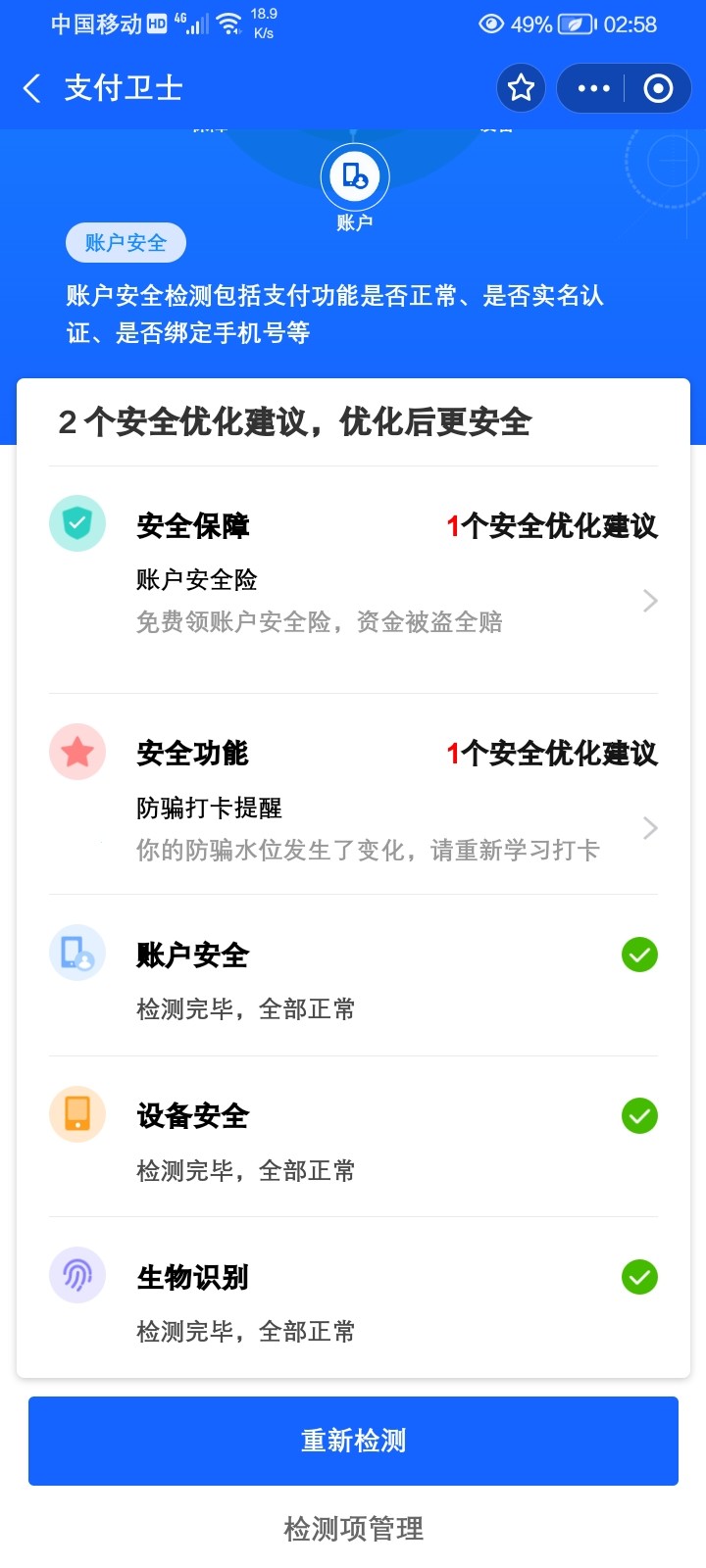
Task: Favorite this mini program with the star
Action: 521,88
